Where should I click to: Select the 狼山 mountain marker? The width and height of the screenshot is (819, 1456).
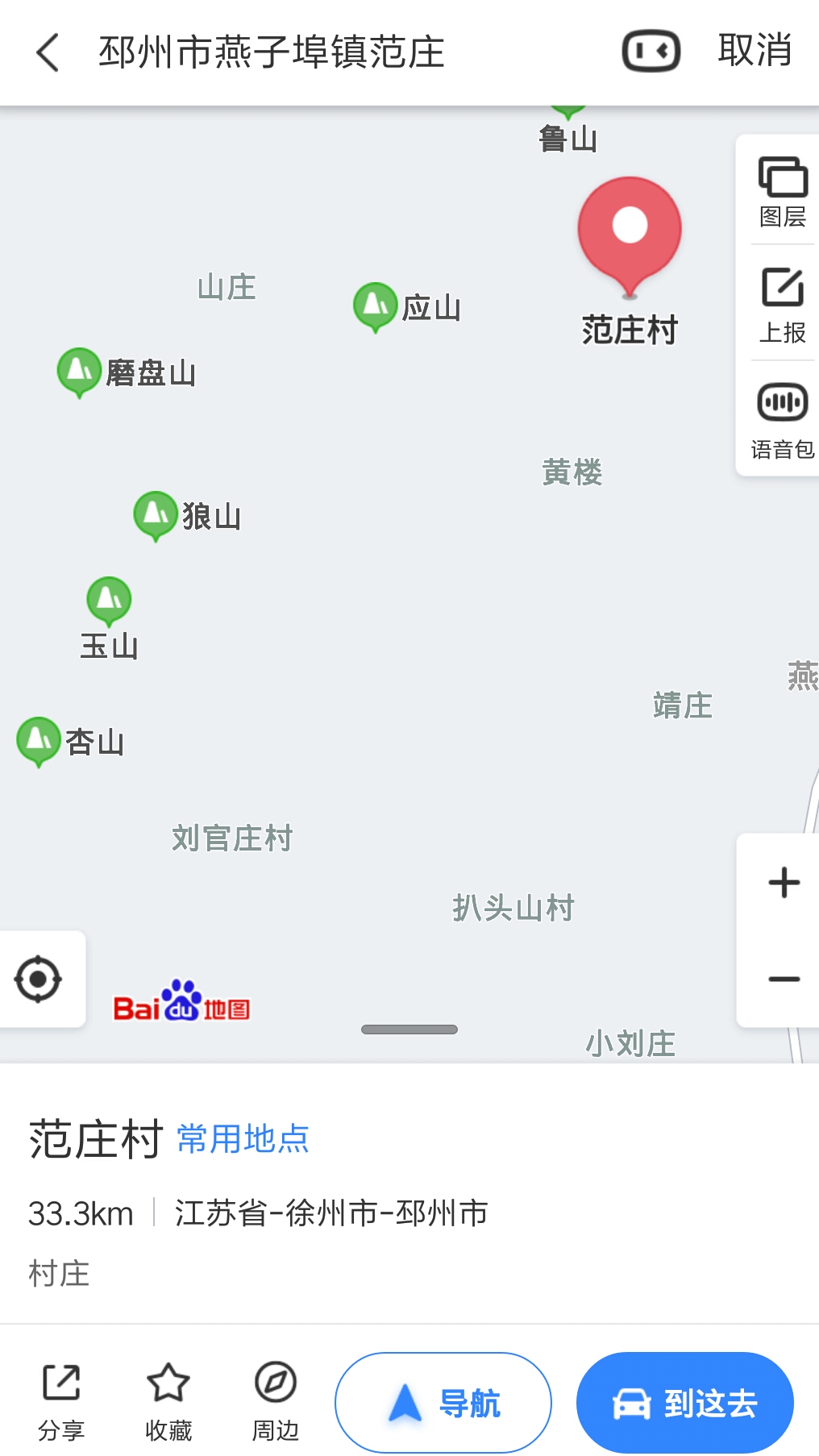coord(156,514)
